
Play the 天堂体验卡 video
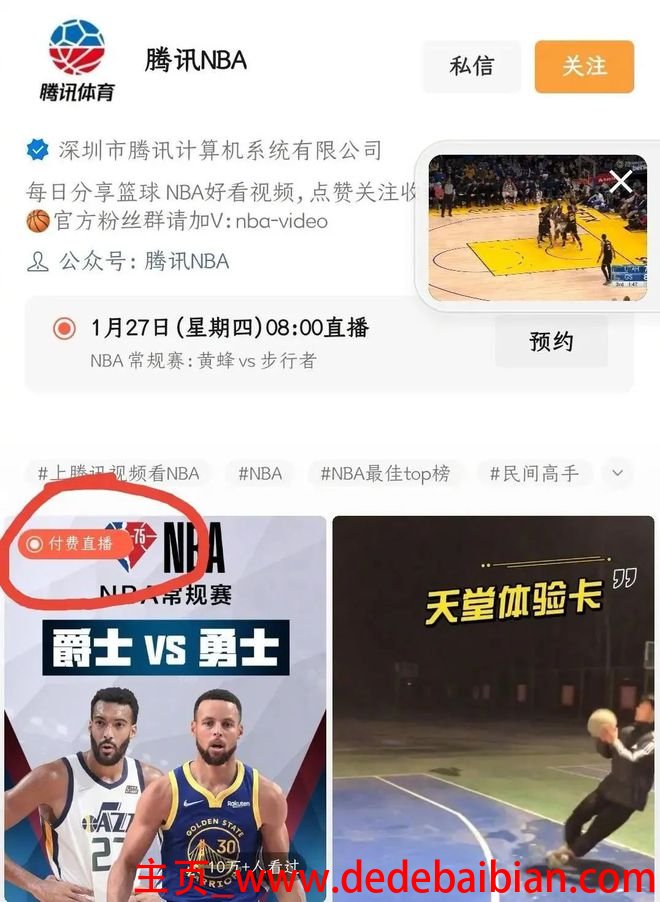(493, 700)
